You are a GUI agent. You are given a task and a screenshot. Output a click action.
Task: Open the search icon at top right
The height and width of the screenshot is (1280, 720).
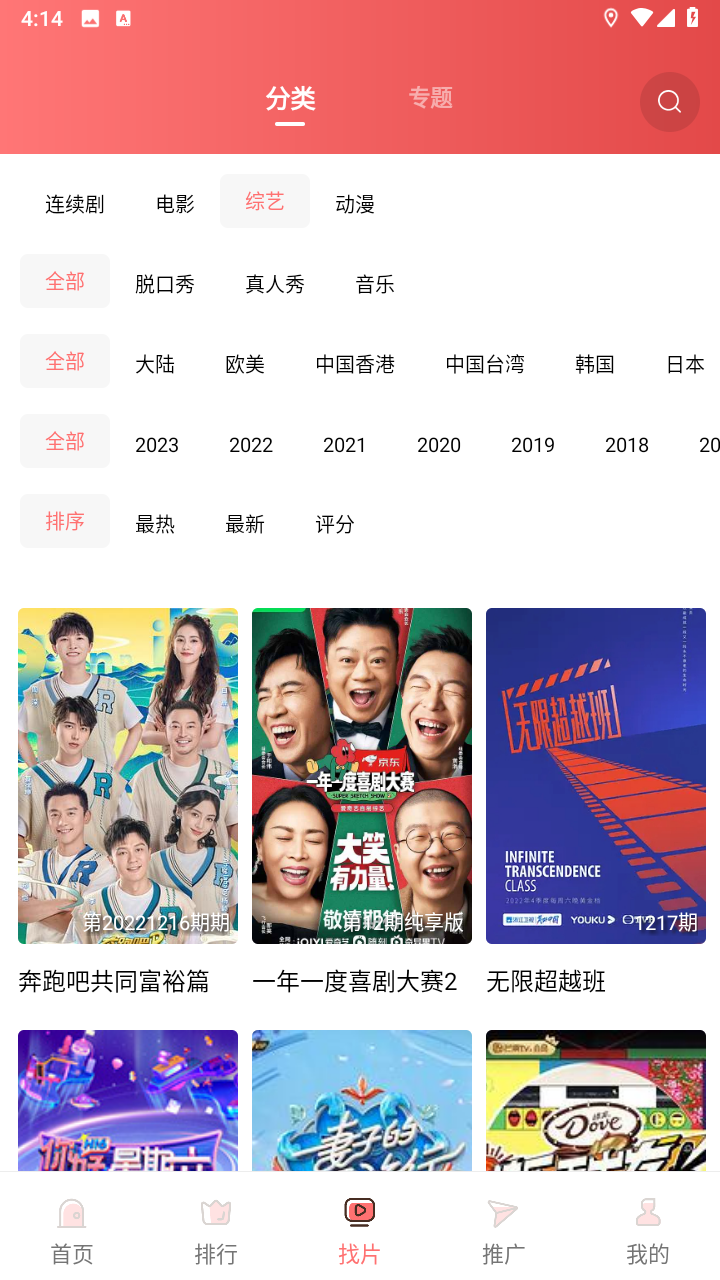click(x=669, y=101)
